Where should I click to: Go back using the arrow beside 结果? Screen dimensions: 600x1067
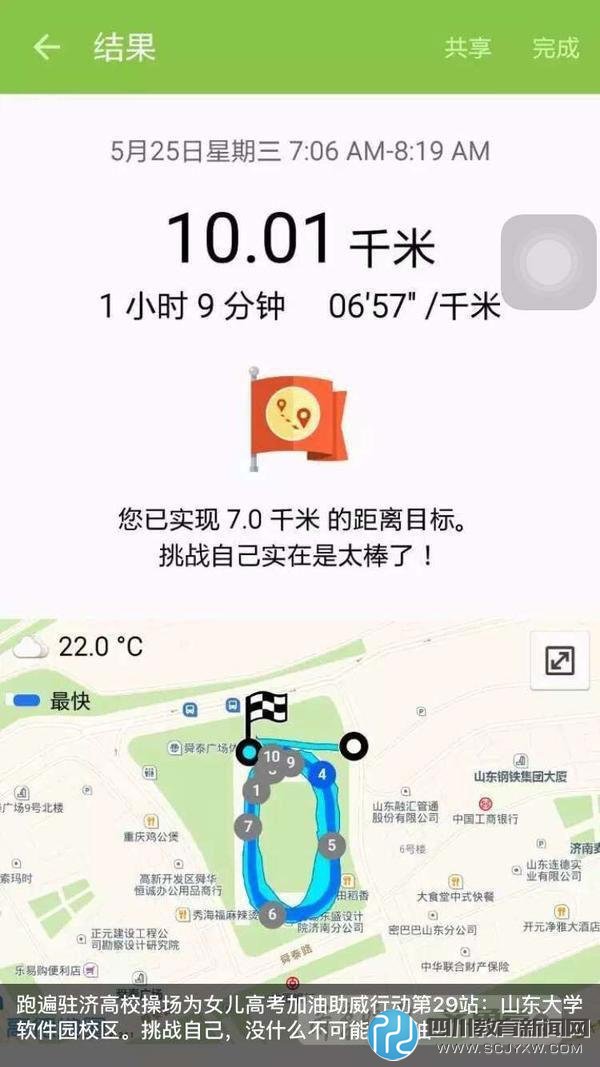pos(46,47)
